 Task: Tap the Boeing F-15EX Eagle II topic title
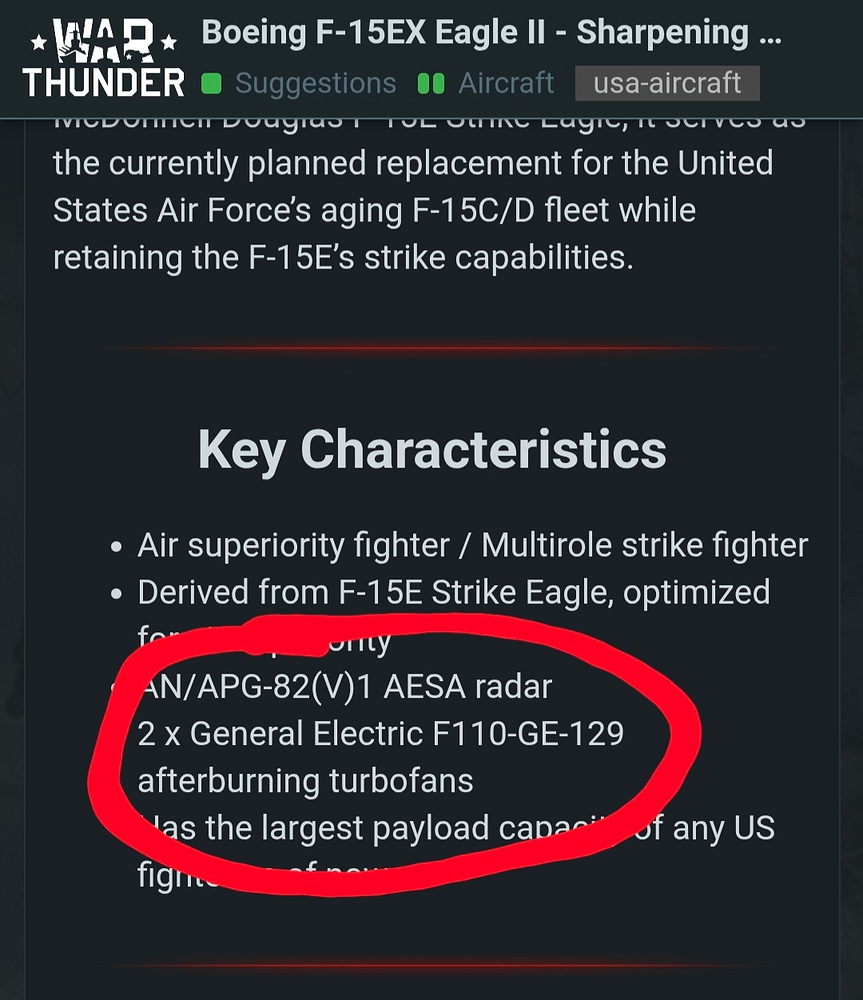(491, 33)
